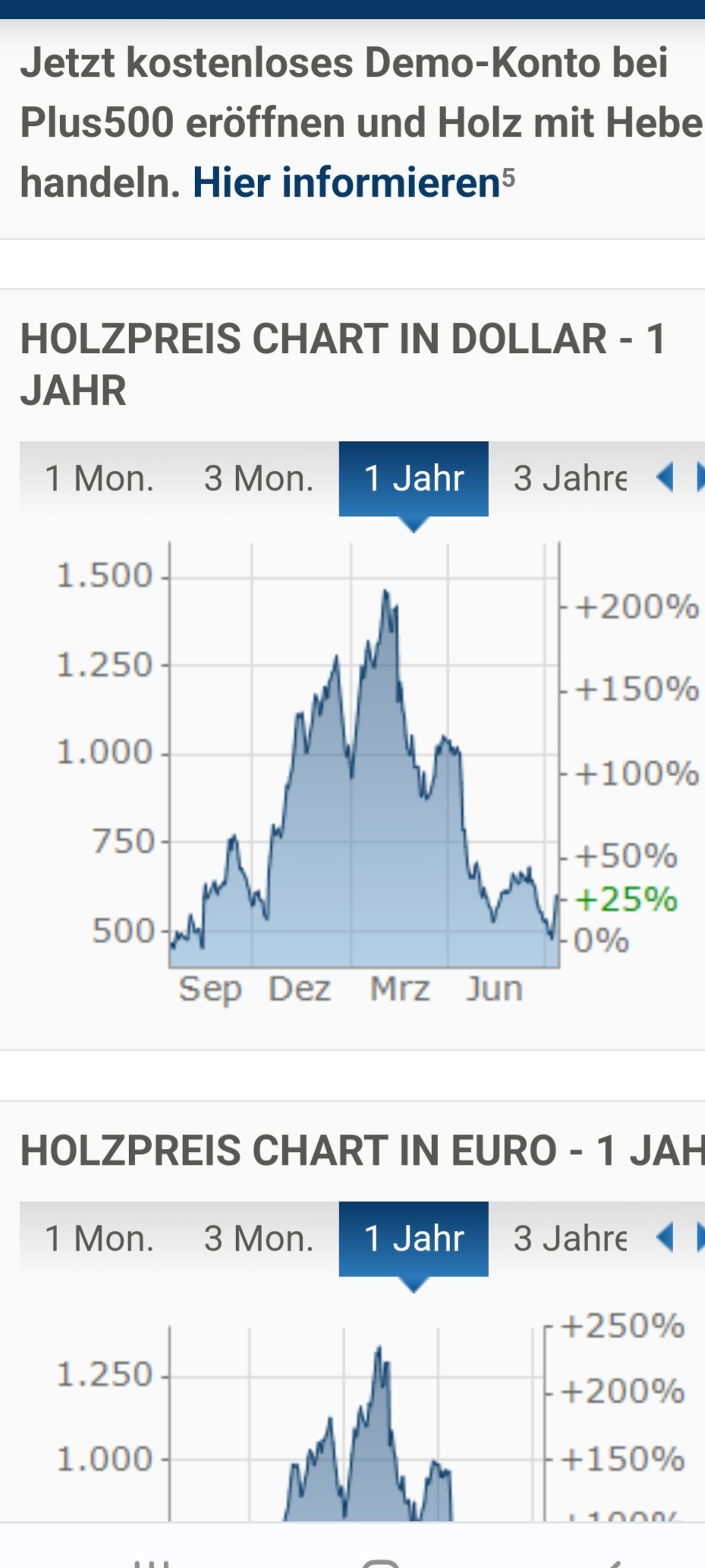Tap left arrow on Euro chart tabs
The height and width of the screenshot is (1568, 705).
click(x=665, y=1238)
